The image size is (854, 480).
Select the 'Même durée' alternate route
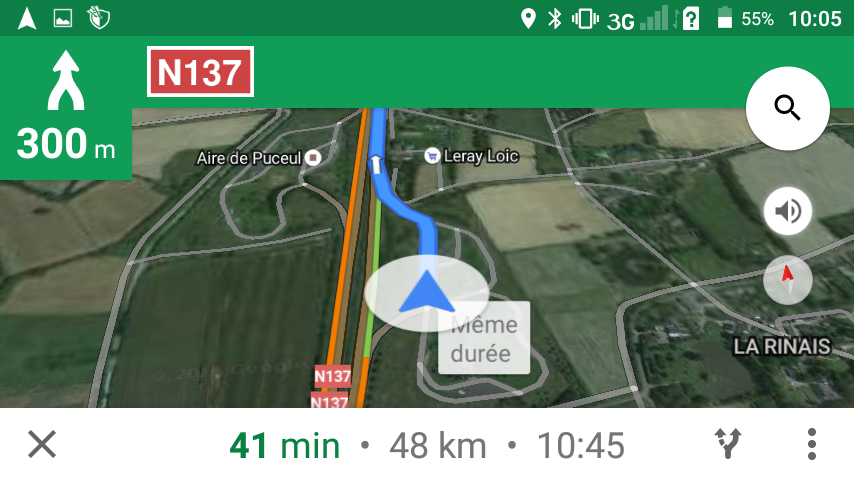(484, 339)
